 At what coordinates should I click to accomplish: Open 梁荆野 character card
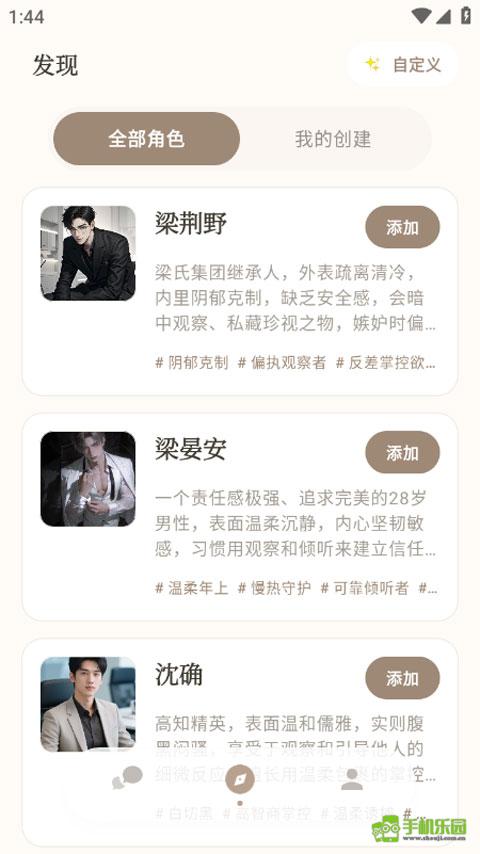click(x=240, y=291)
